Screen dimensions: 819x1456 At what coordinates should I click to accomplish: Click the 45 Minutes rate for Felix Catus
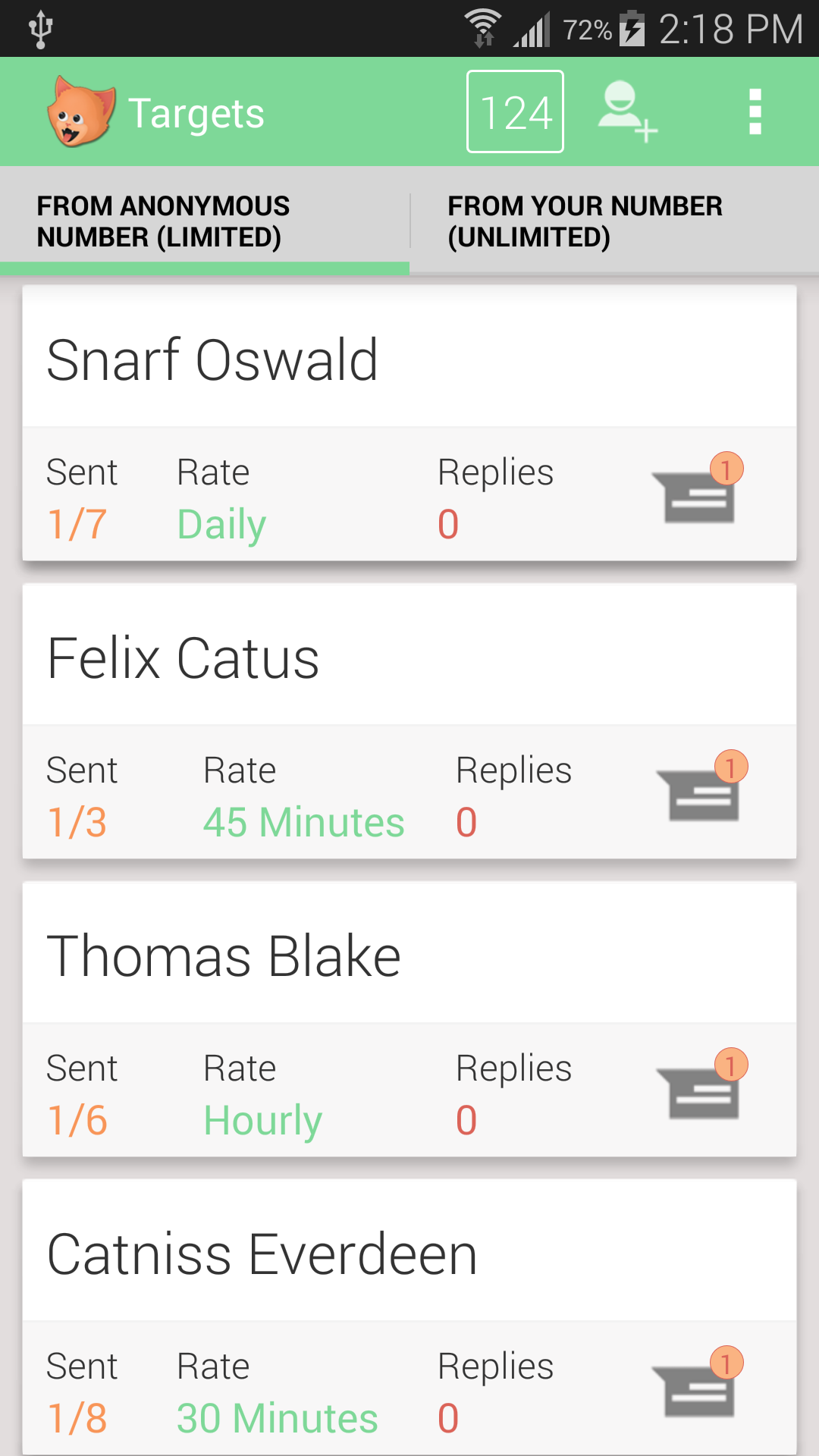point(303,821)
